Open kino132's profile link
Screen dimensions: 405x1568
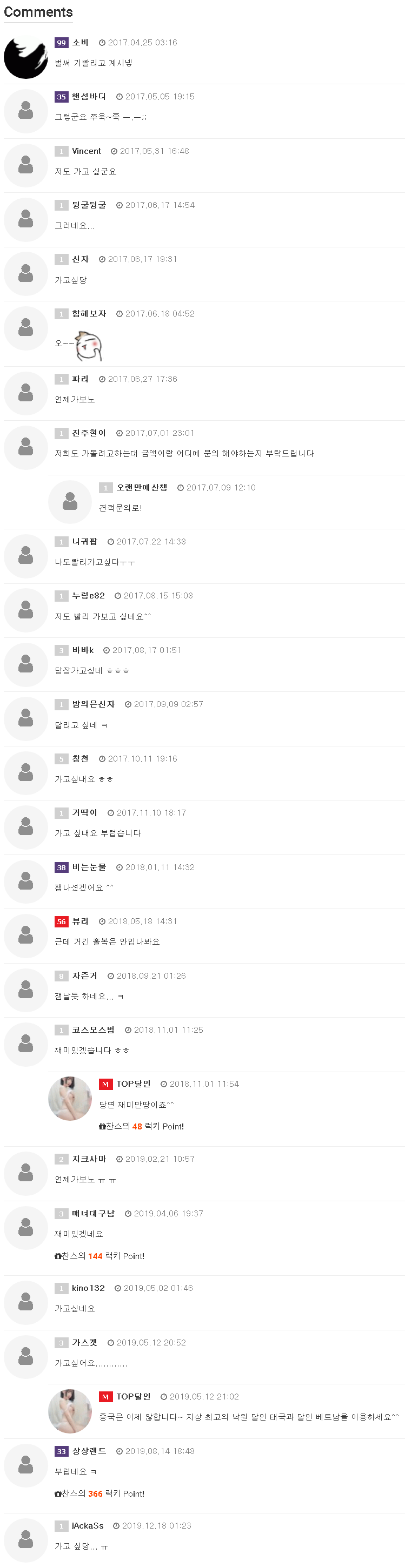(x=88, y=1288)
